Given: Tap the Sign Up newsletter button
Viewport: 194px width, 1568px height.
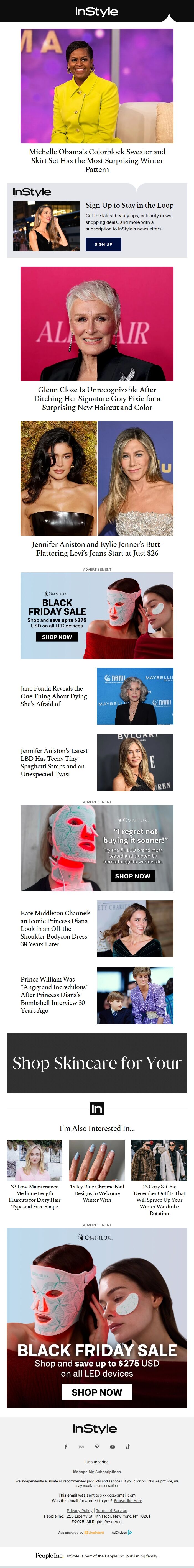Looking at the screenshot, I should point(103,244).
